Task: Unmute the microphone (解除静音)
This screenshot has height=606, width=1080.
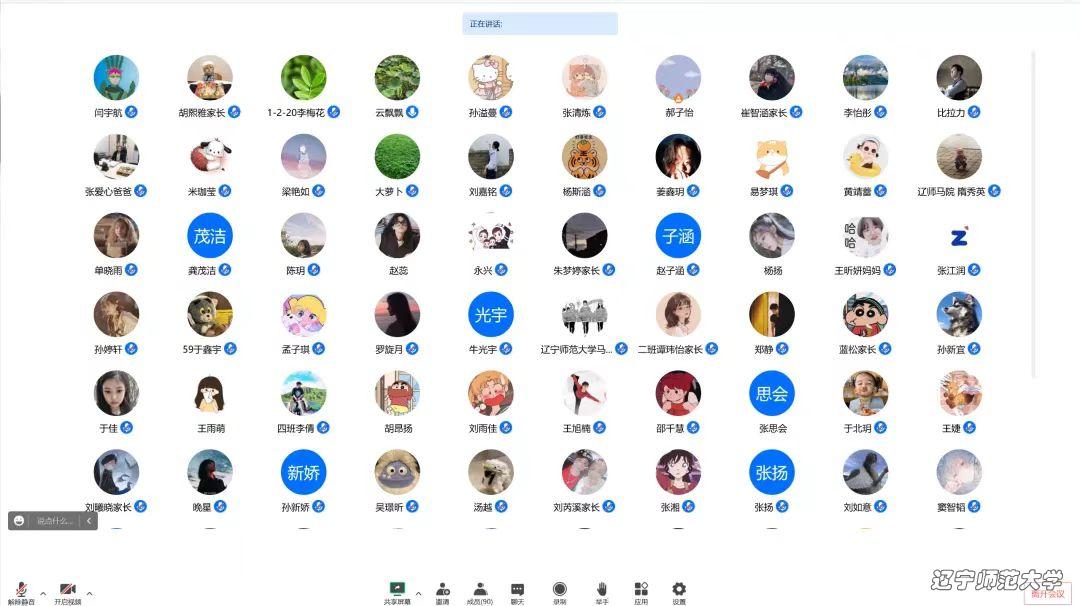Action: (x=21, y=592)
